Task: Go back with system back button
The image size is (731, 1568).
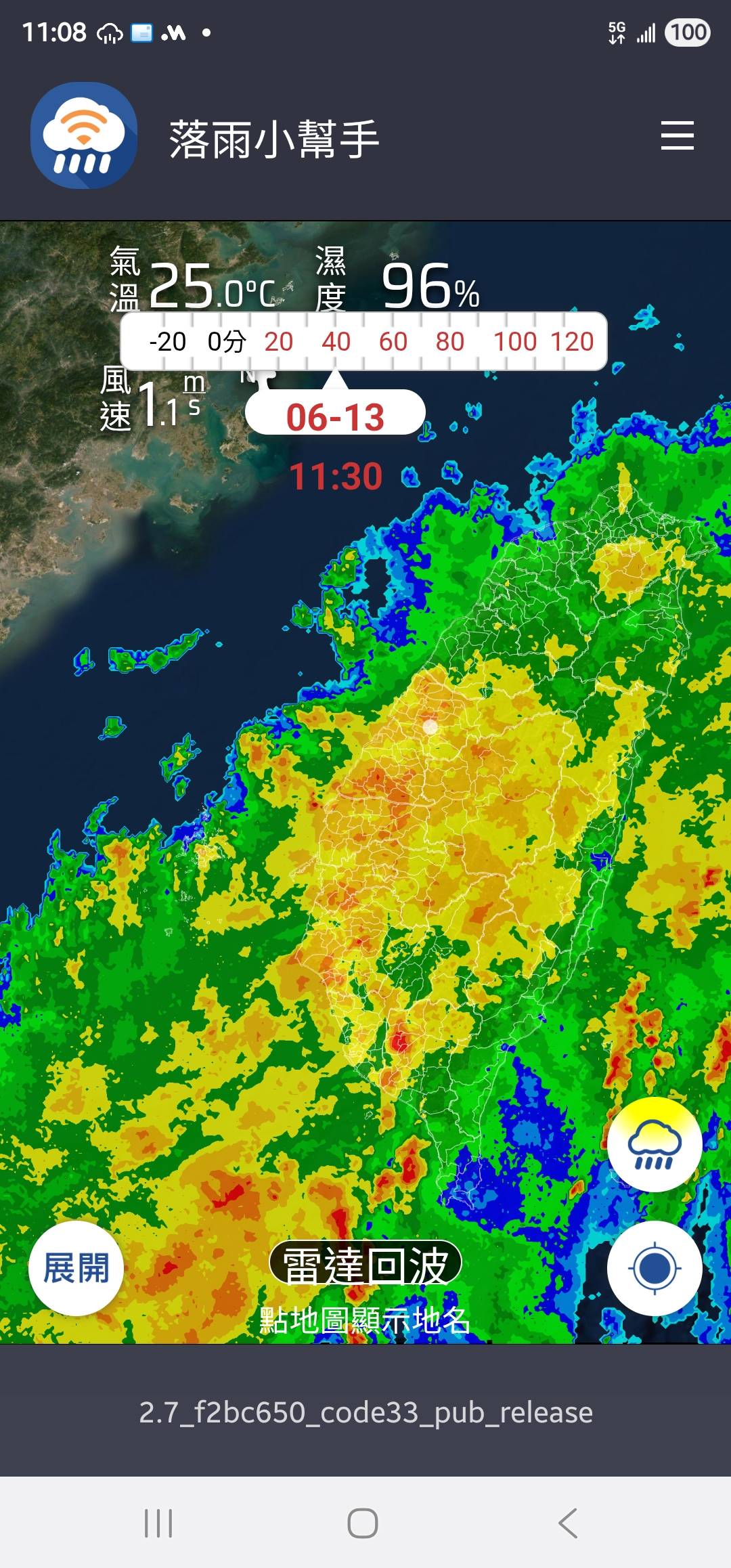Action: [568, 1523]
